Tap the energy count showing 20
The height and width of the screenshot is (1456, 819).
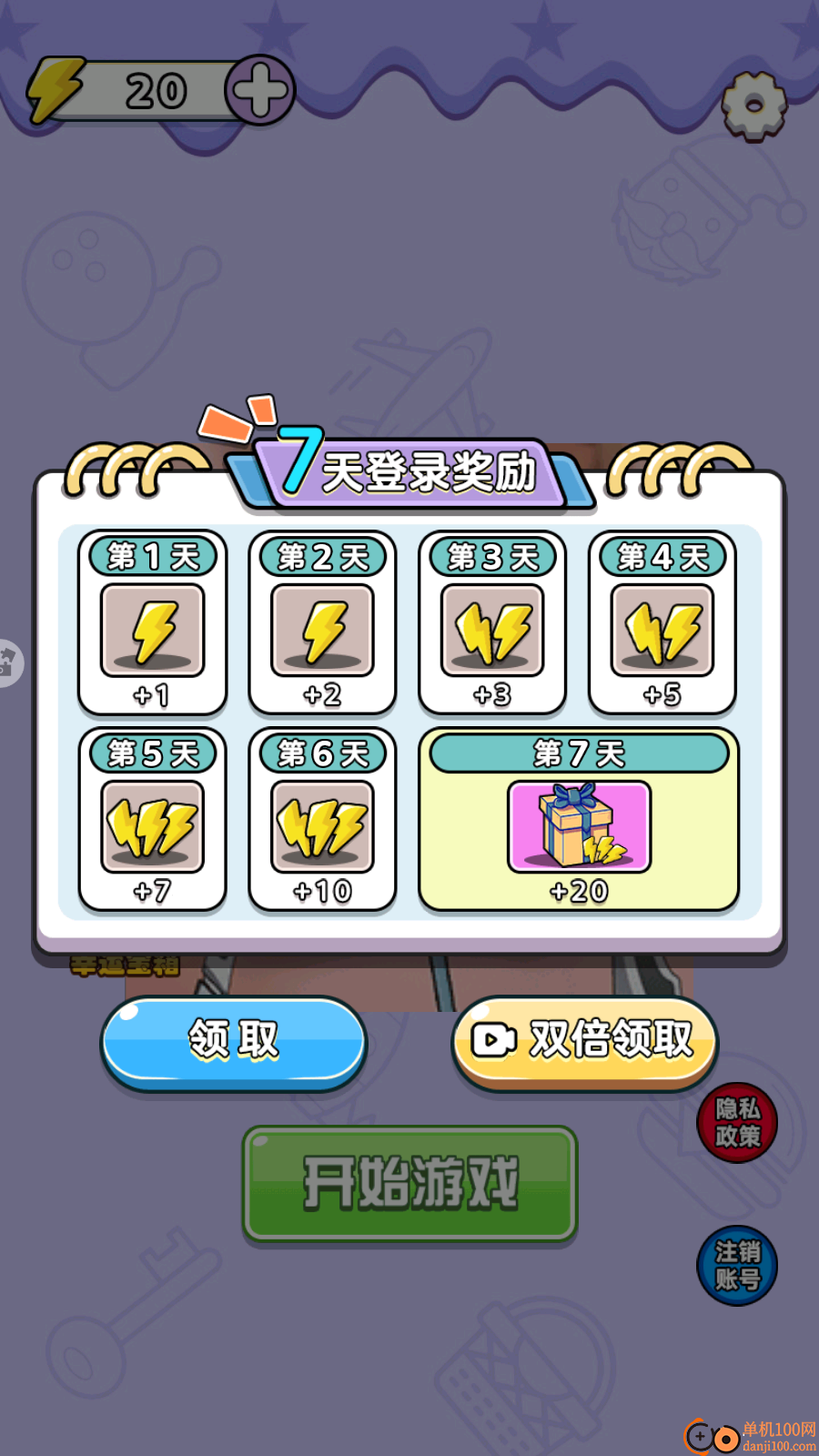(x=155, y=88)
